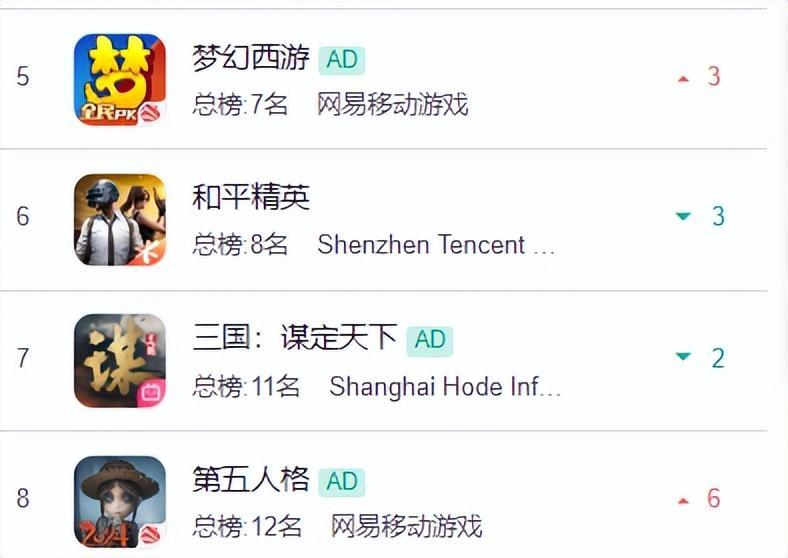Open the 第五人格 ranking entry
788x558 pixels.
pyautogui.click(x=251, y=480)
